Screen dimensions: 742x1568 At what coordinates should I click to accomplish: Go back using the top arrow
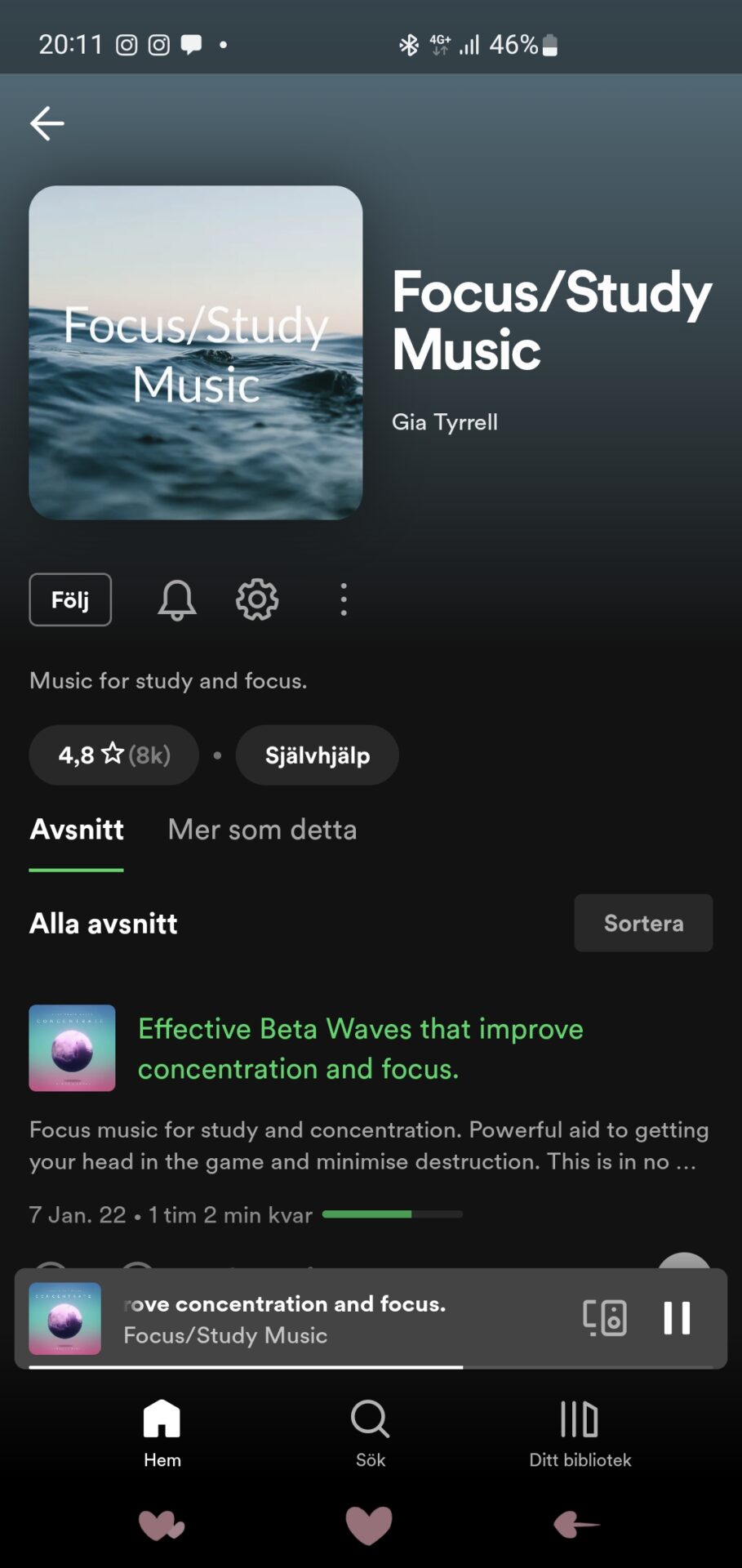(47, 123)
